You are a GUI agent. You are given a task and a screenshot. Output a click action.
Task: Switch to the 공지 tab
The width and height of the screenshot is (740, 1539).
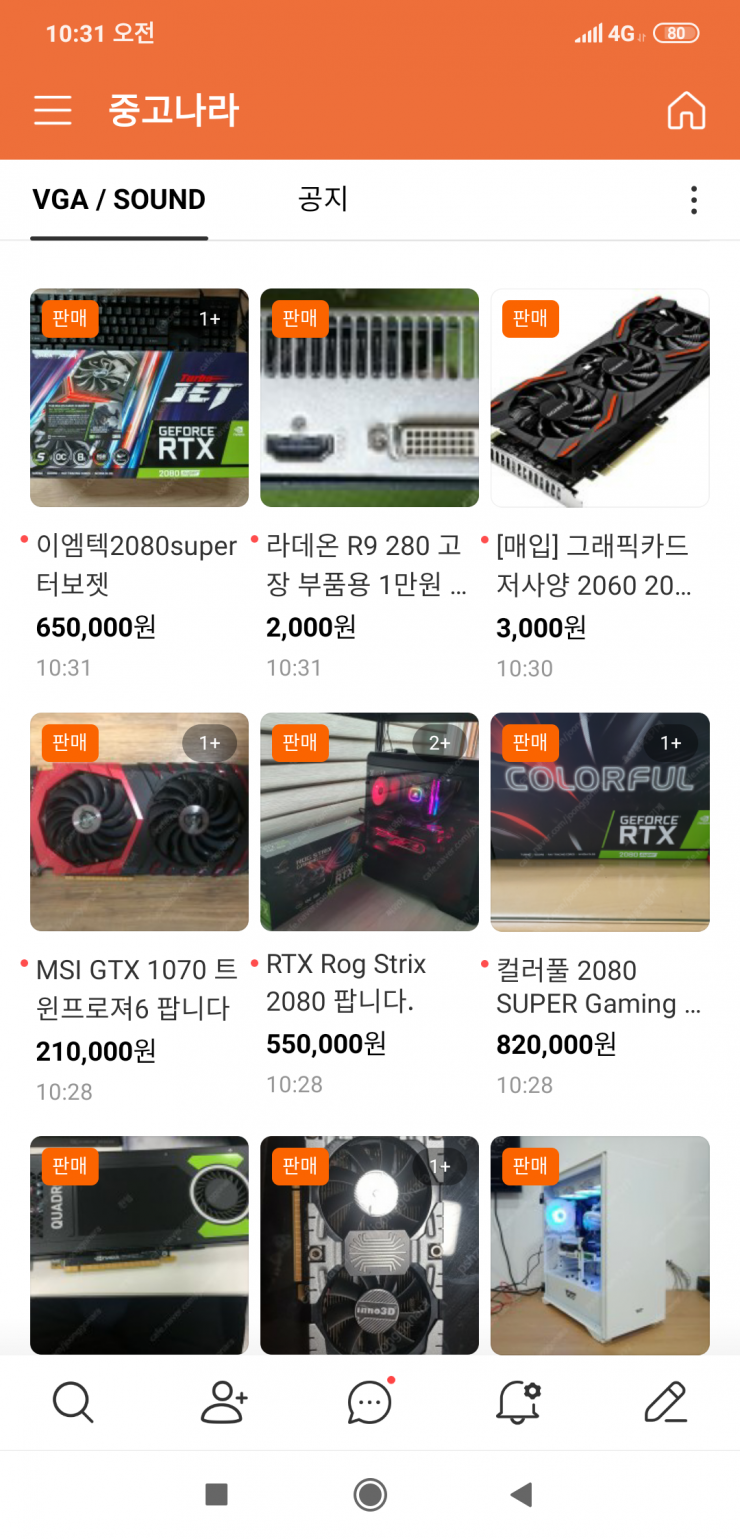coord(322,199)
